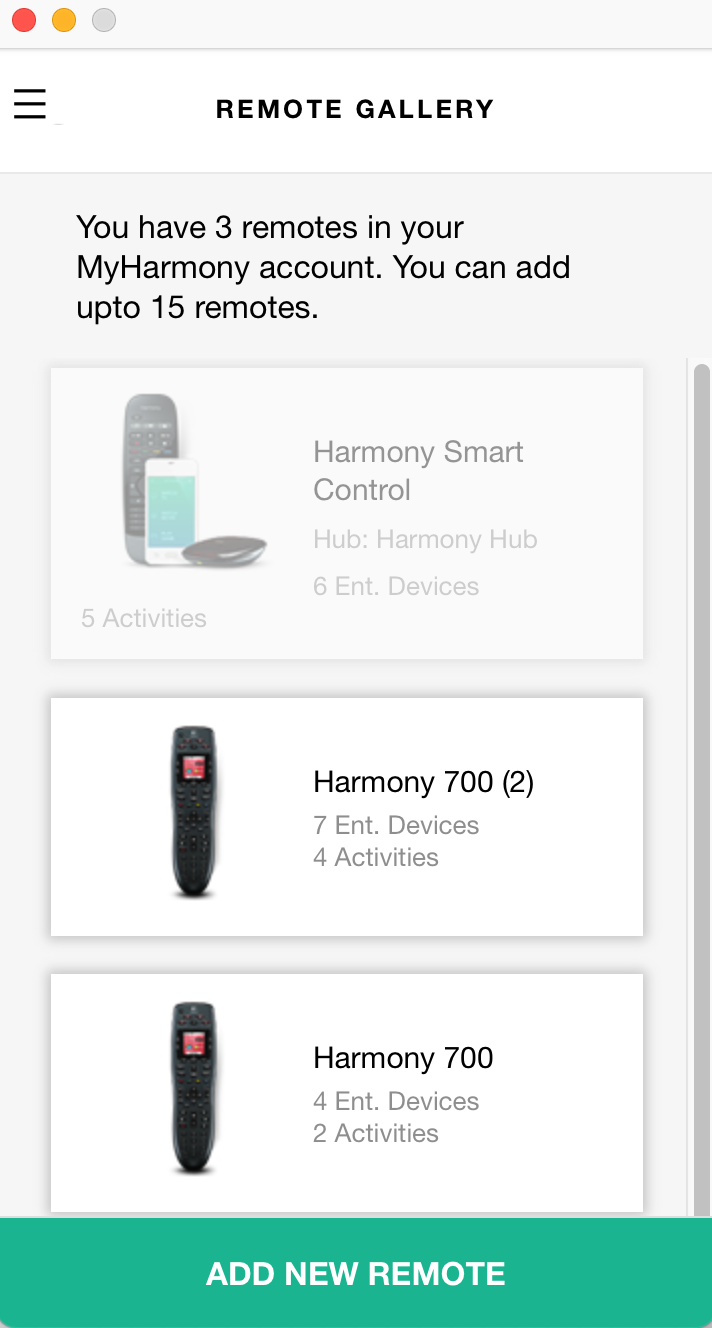Select the Harmony Smart Control remote
This screenshot has width=712, height=1328.
pos(346,513)
